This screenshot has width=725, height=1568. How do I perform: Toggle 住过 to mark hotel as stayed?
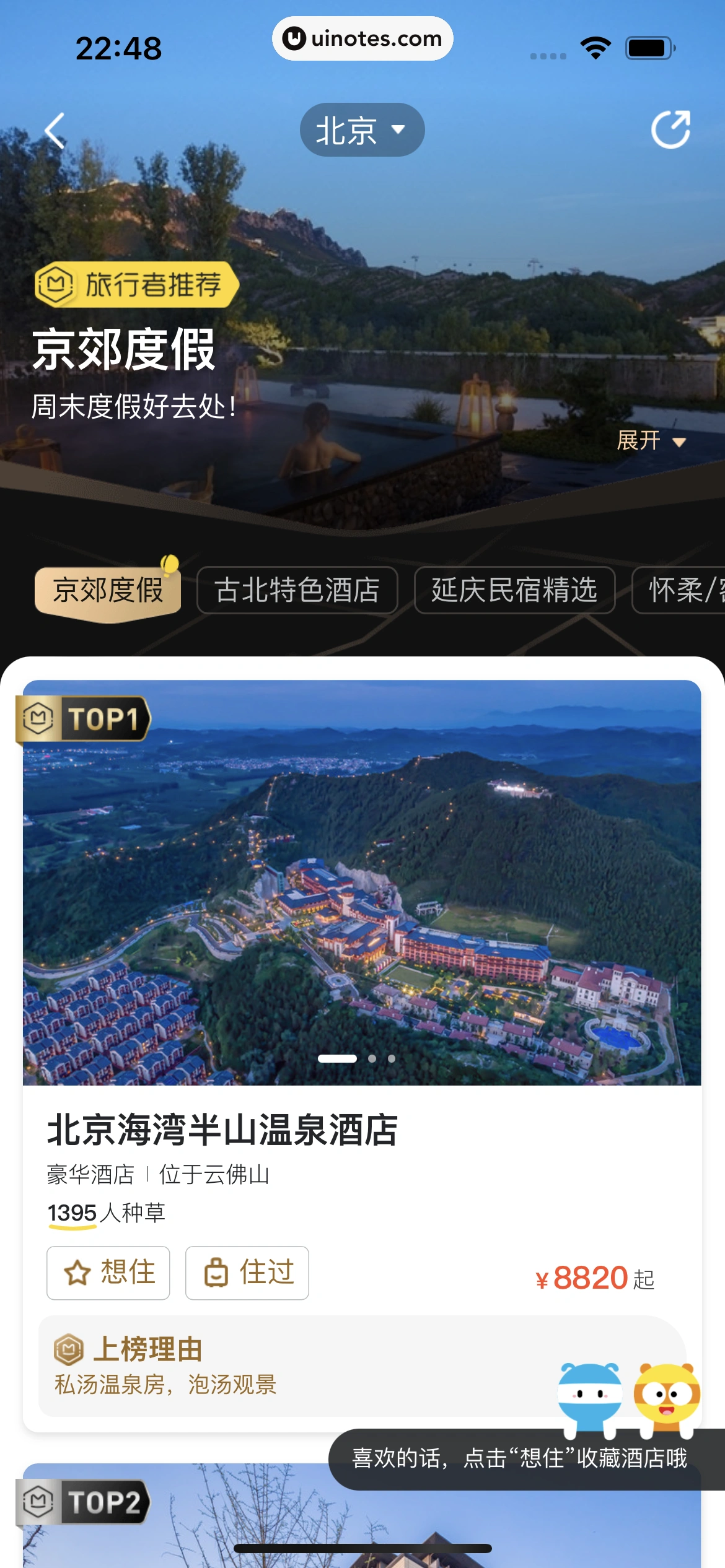pos(246,1273)
